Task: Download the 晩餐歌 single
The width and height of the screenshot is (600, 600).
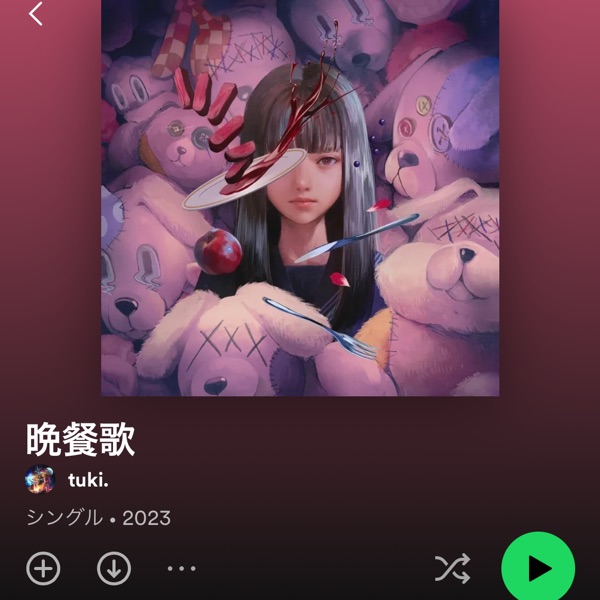Action: click(114, 569)
